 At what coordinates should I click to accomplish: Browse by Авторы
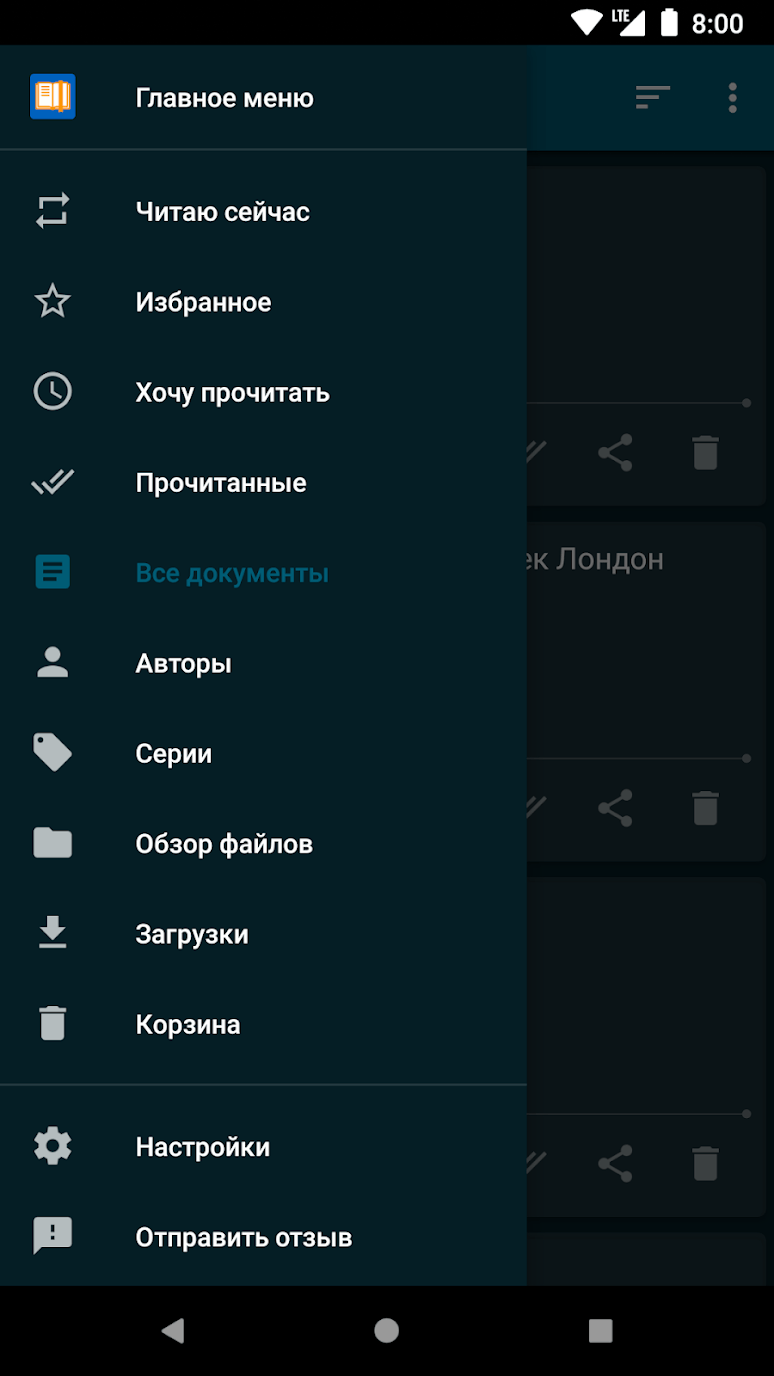(x=183, y=663)
